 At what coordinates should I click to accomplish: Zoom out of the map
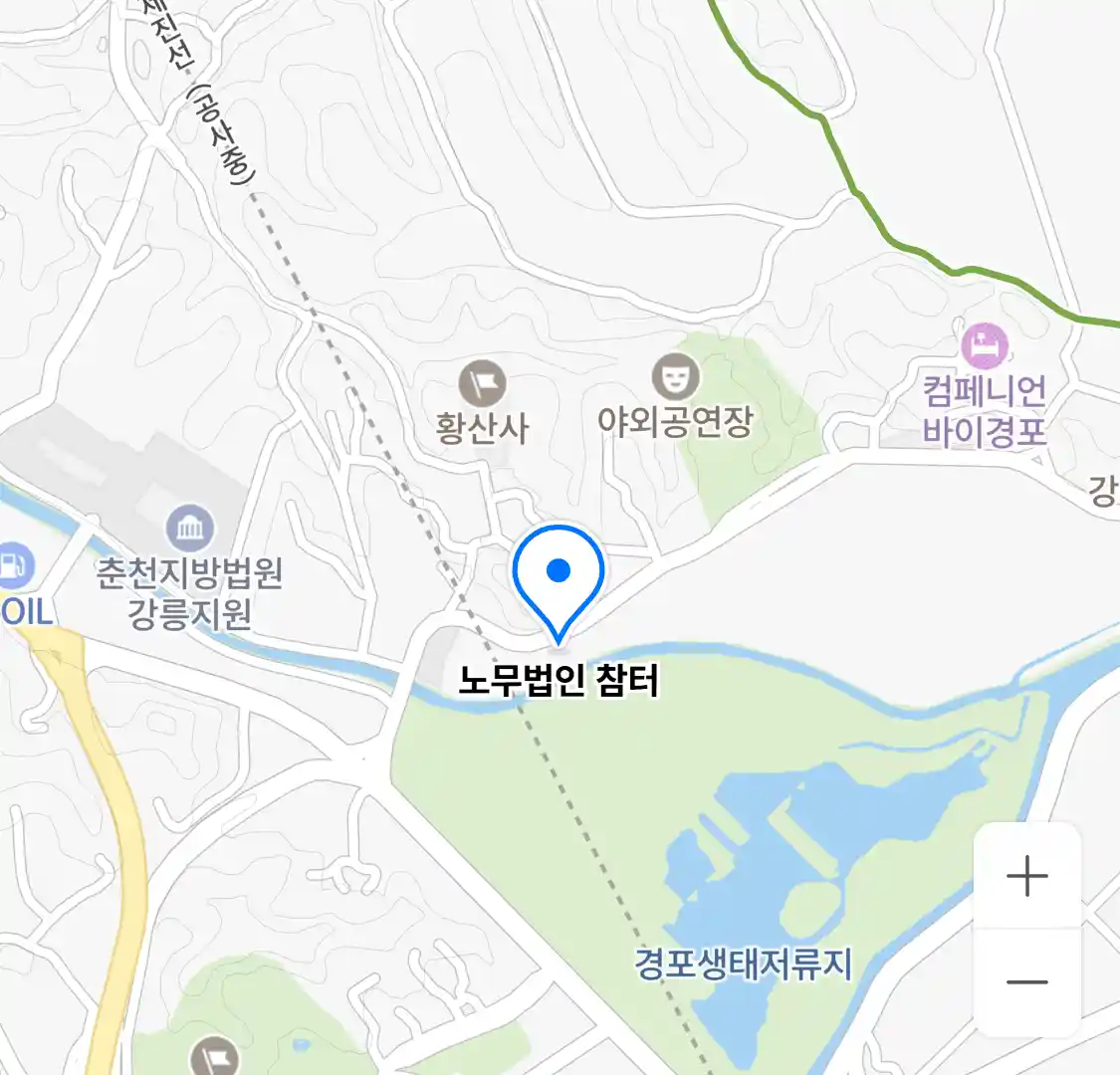[x=1026, y=982]
